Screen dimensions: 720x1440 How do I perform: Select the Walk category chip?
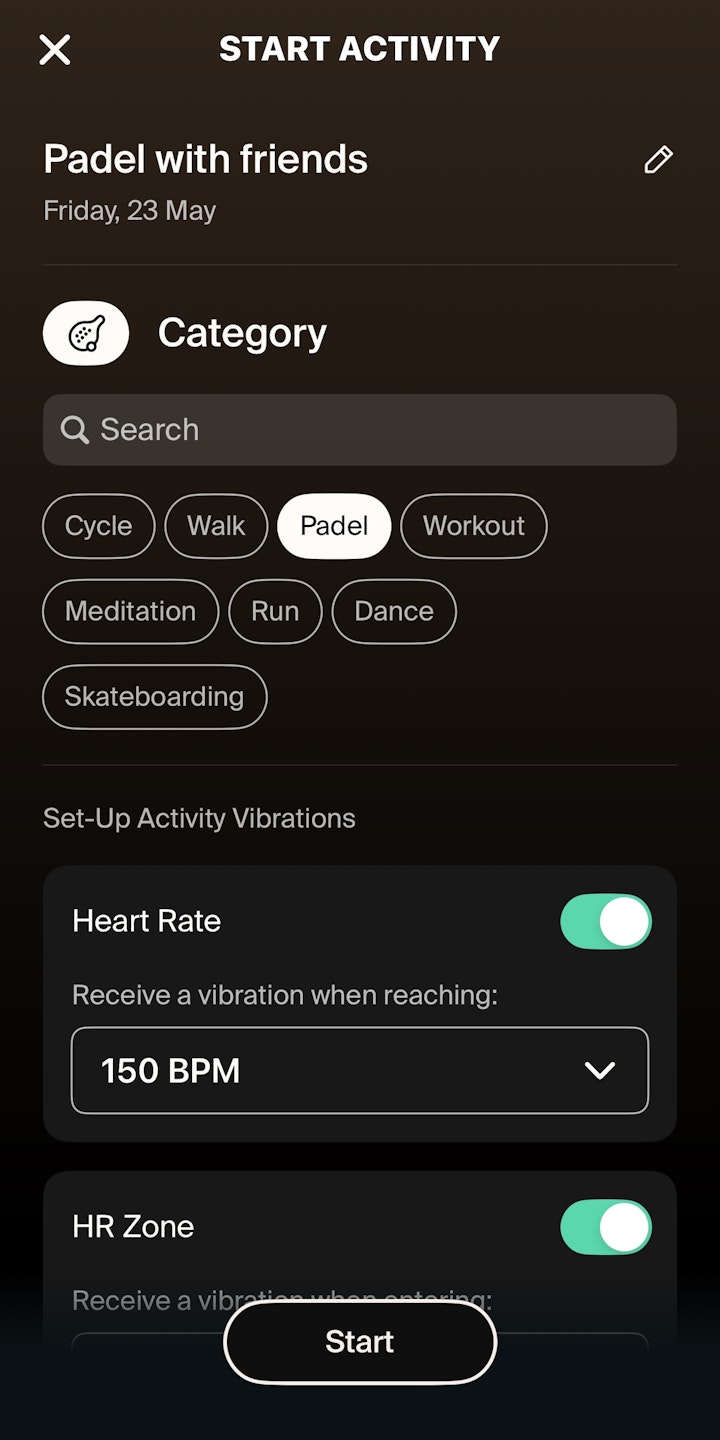216,526
